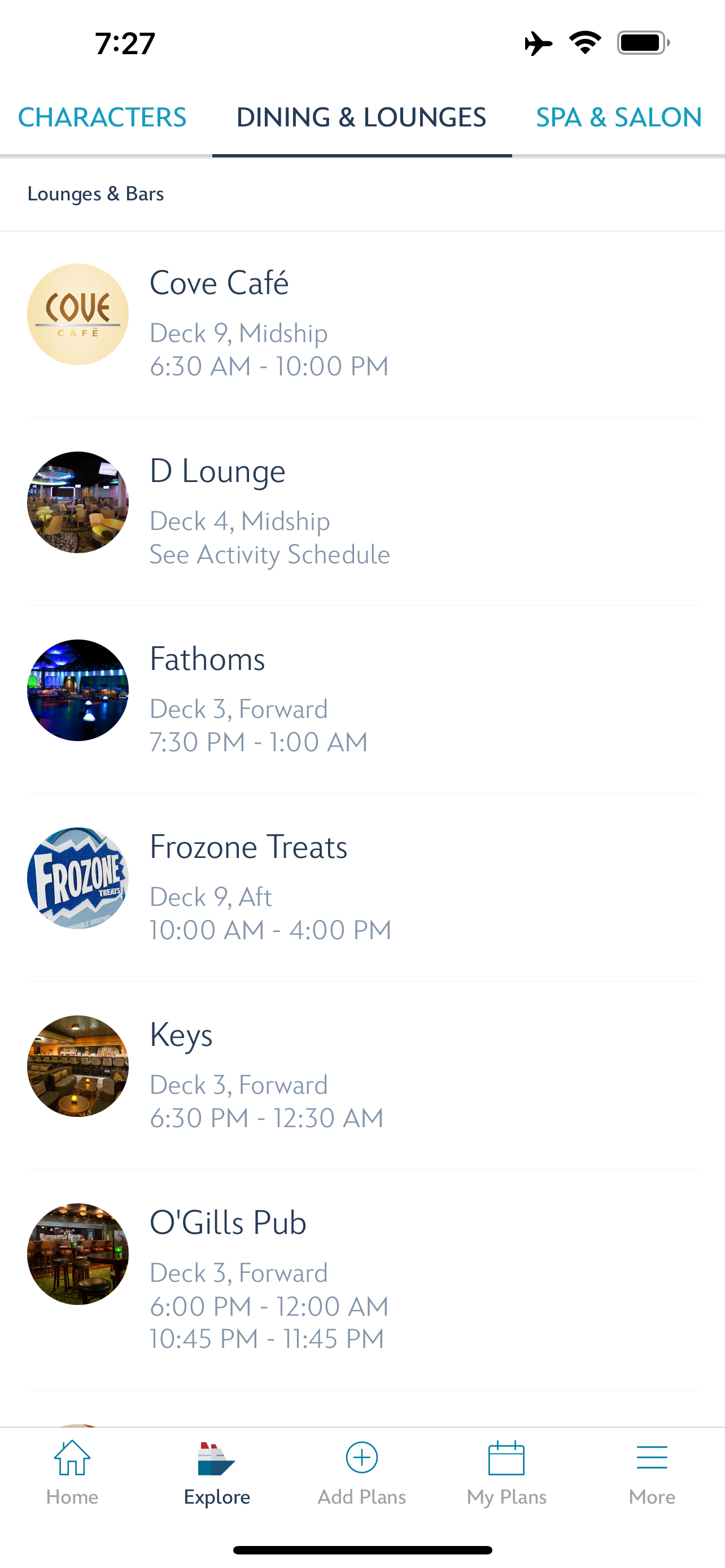Switch to the Characters tab

(x=102, y=117)
